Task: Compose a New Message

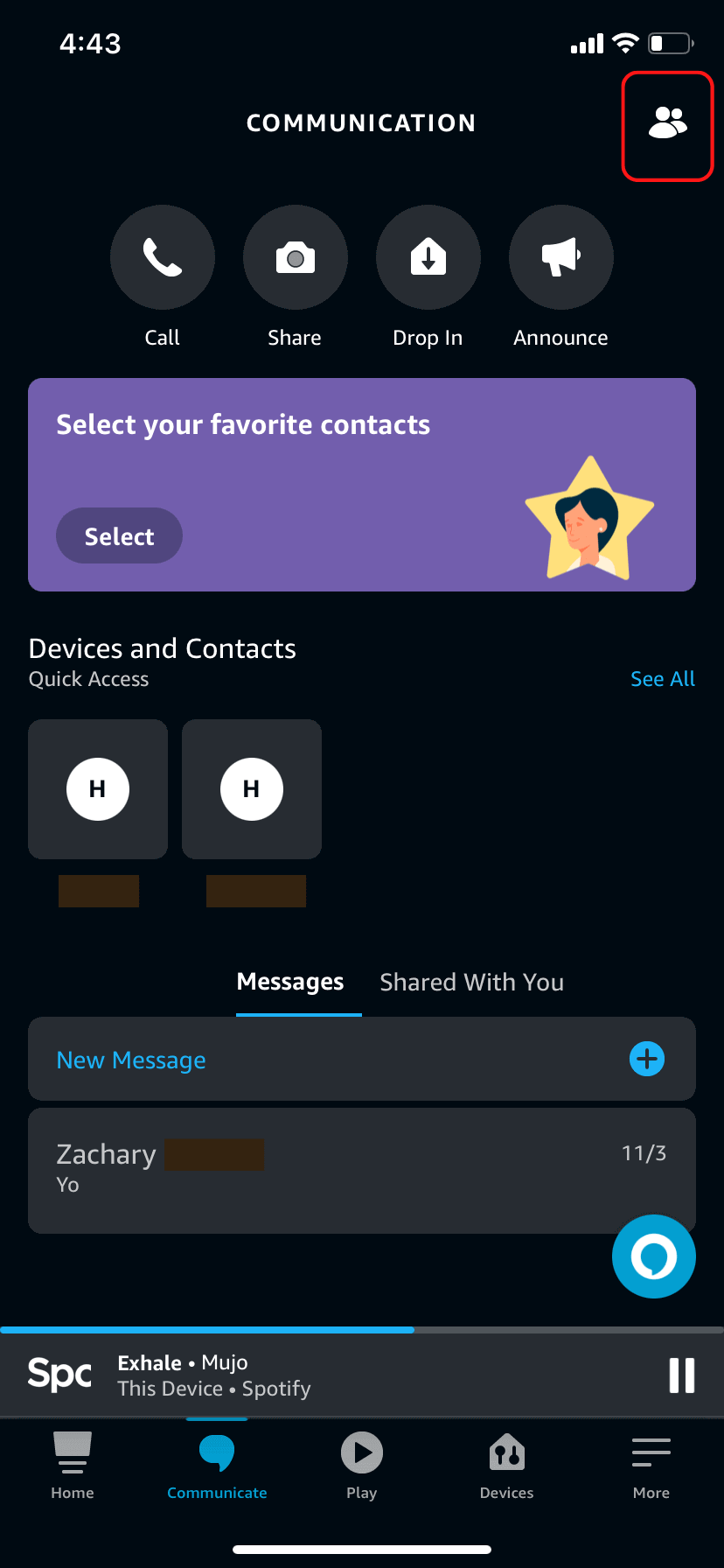Action: [x=361, y=1059]
